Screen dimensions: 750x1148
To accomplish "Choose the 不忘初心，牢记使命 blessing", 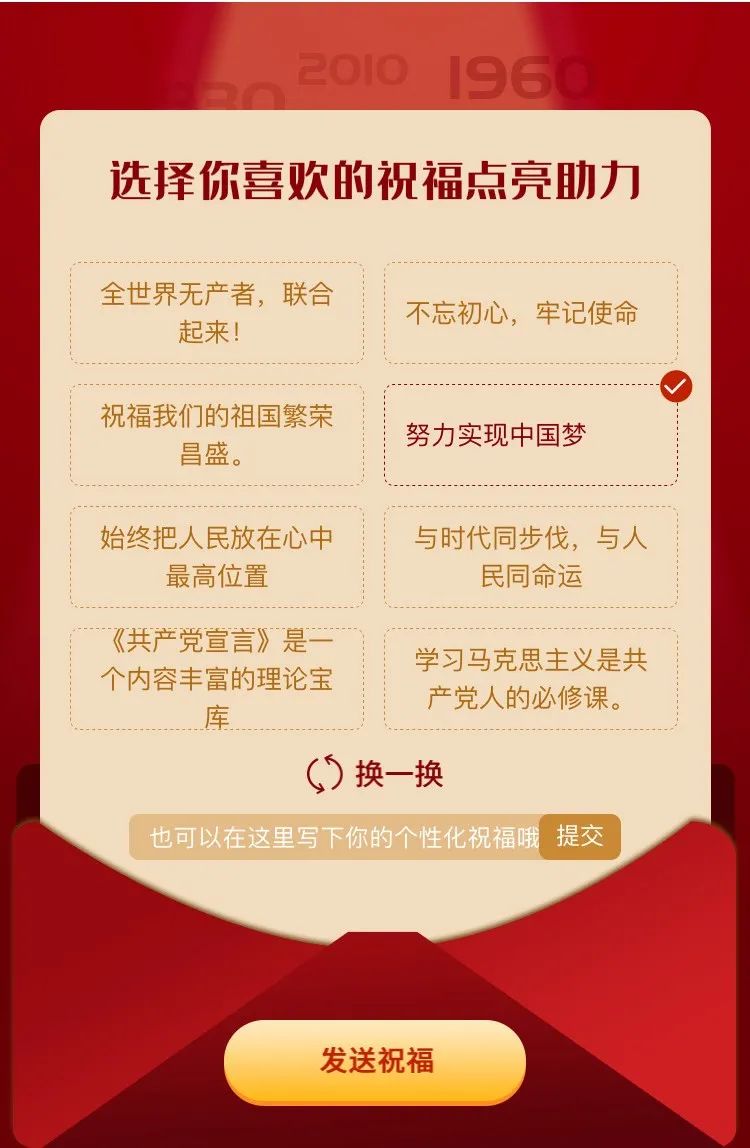I will point(530,313).
